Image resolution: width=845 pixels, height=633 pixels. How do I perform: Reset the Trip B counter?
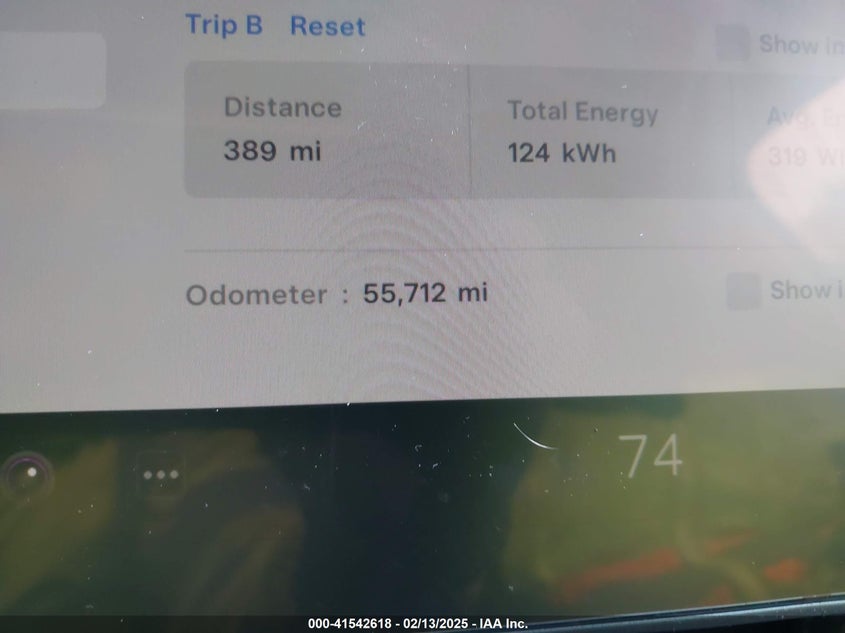tap(327, 26)
